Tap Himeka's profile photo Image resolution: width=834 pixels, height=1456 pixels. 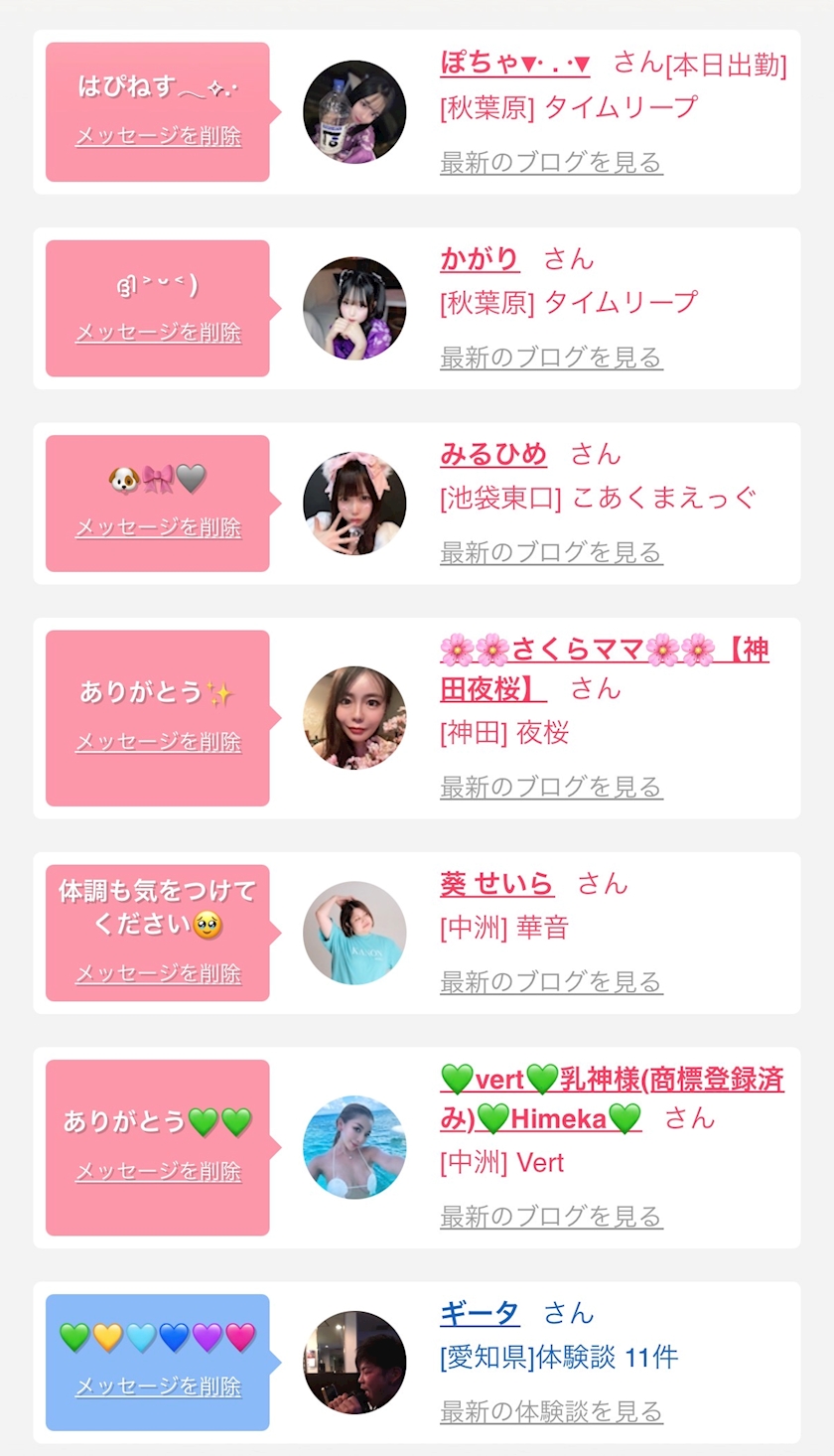(354, 1147)
